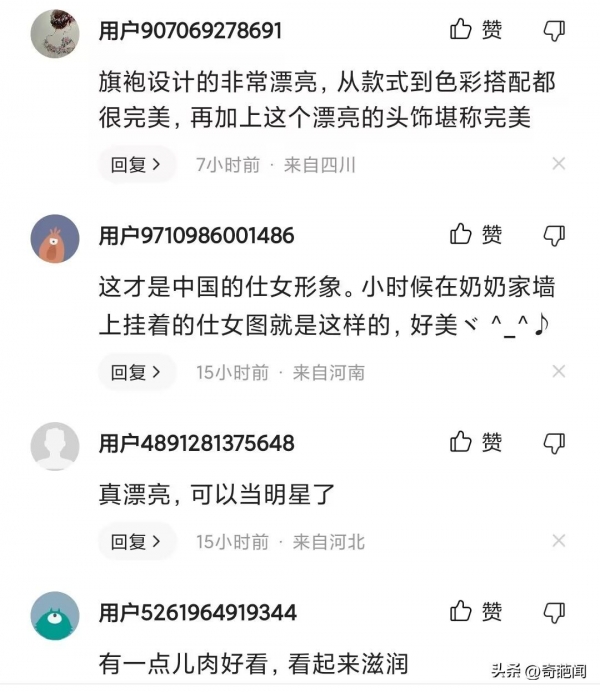Dislike the comment by 用户9710986001486
The height and width of the screenshot is (692, 600).
(x=553, y=236)
